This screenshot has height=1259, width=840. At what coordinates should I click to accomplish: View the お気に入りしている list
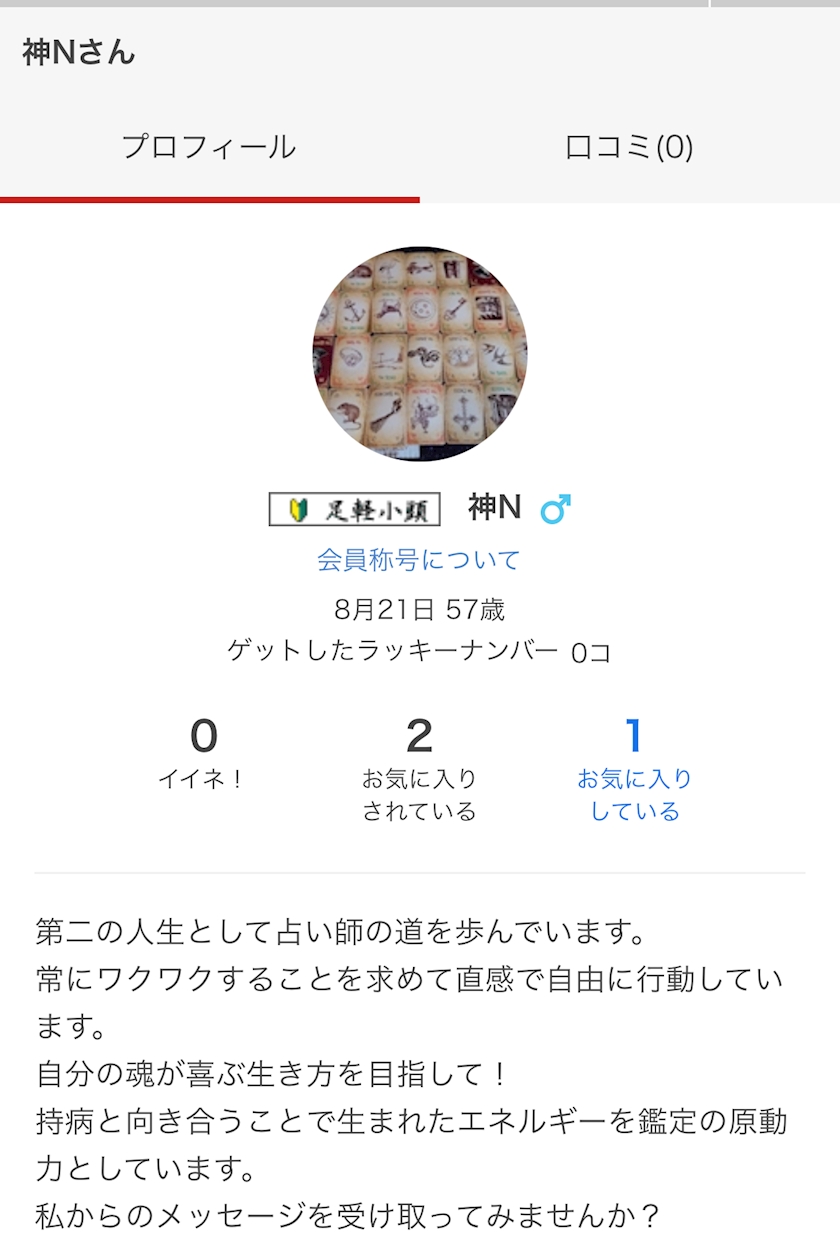click(x=634, y=770)
